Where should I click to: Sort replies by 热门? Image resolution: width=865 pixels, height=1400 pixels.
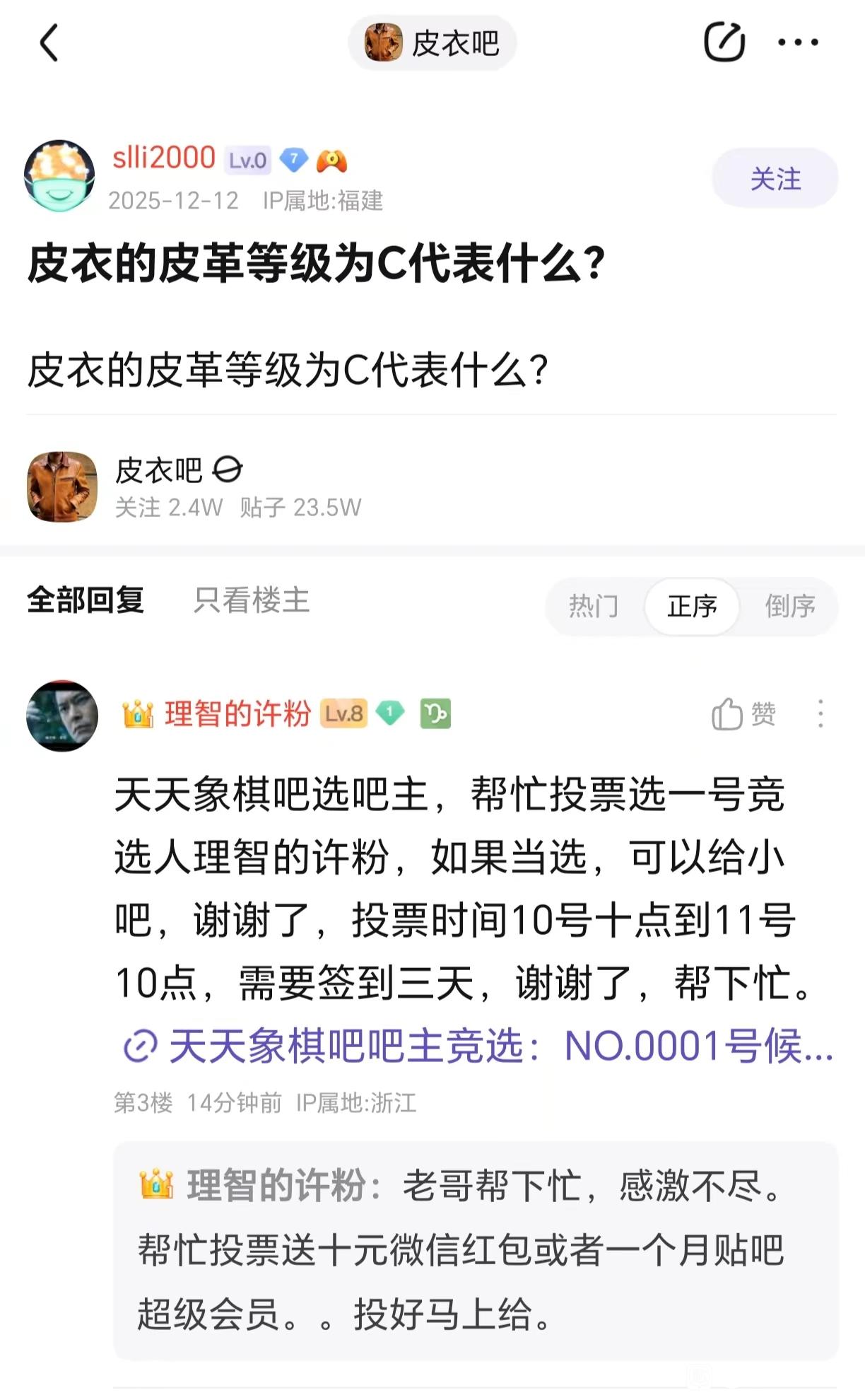pos(594,606)
